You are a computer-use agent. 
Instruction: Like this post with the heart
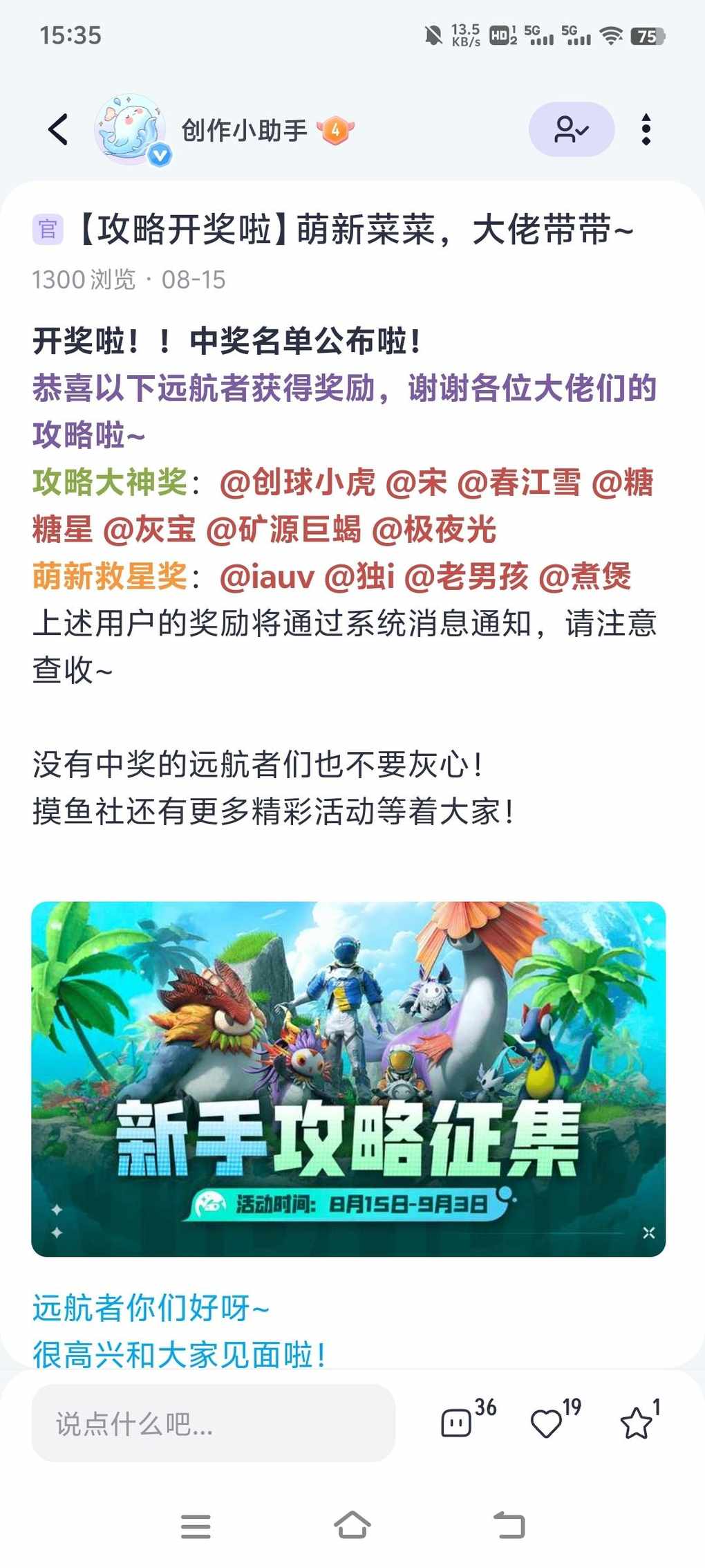pos(546,1423)
